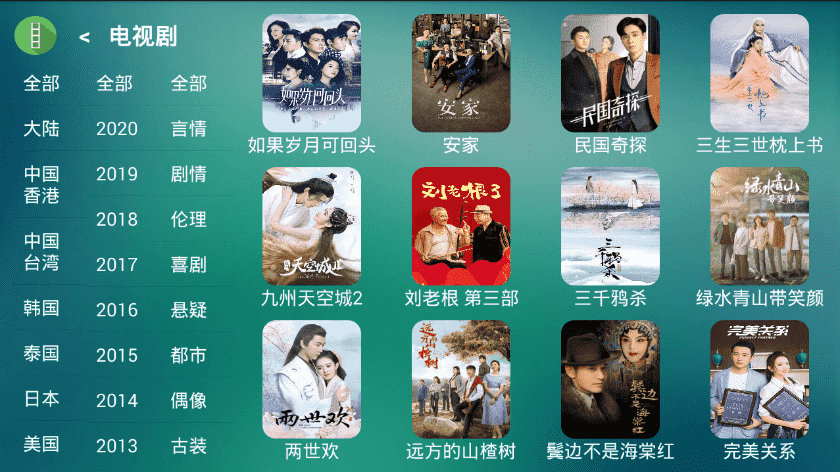
Task: Open the drama 两世欢
Action: click(x=311, y=379)
